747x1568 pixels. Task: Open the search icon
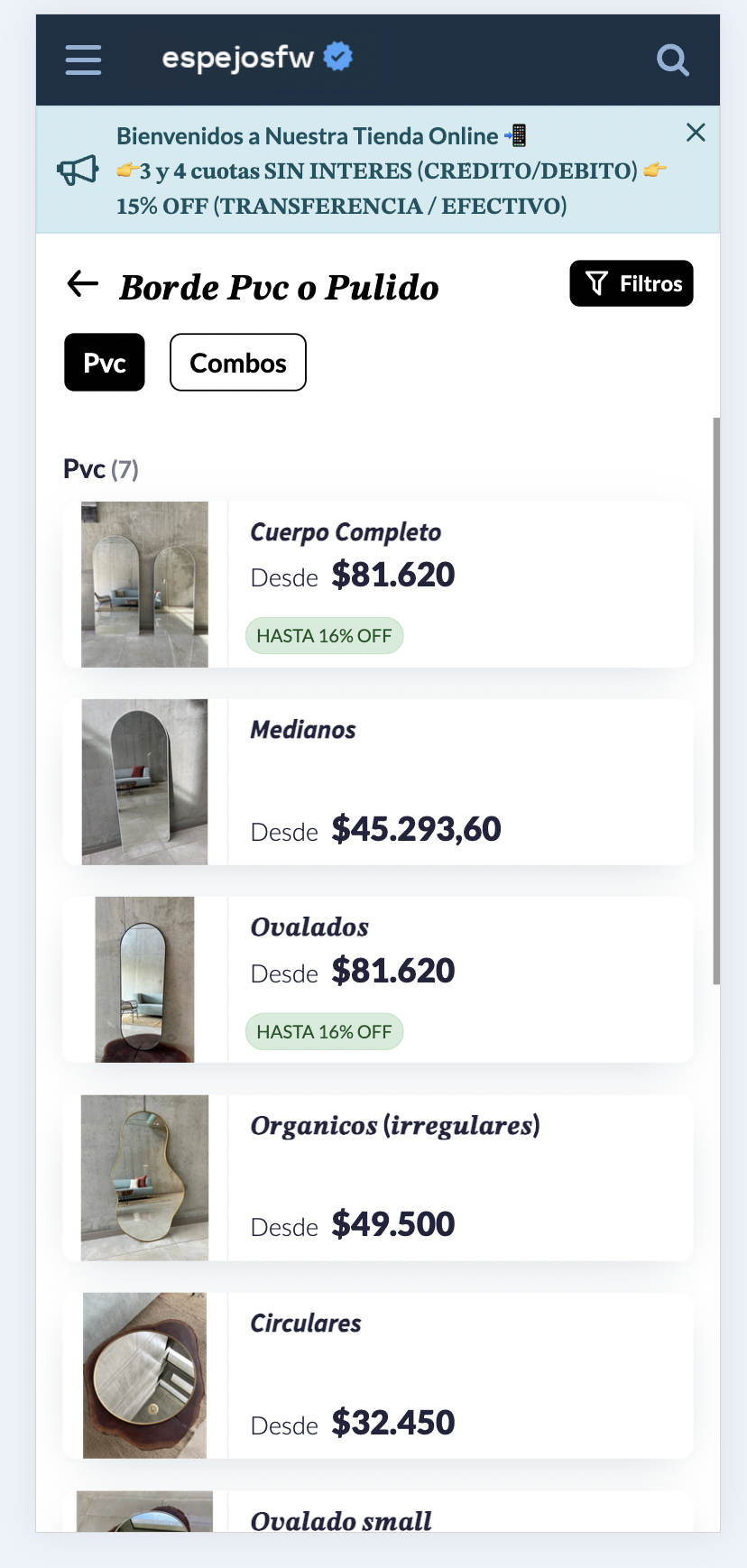coord(672,60)
